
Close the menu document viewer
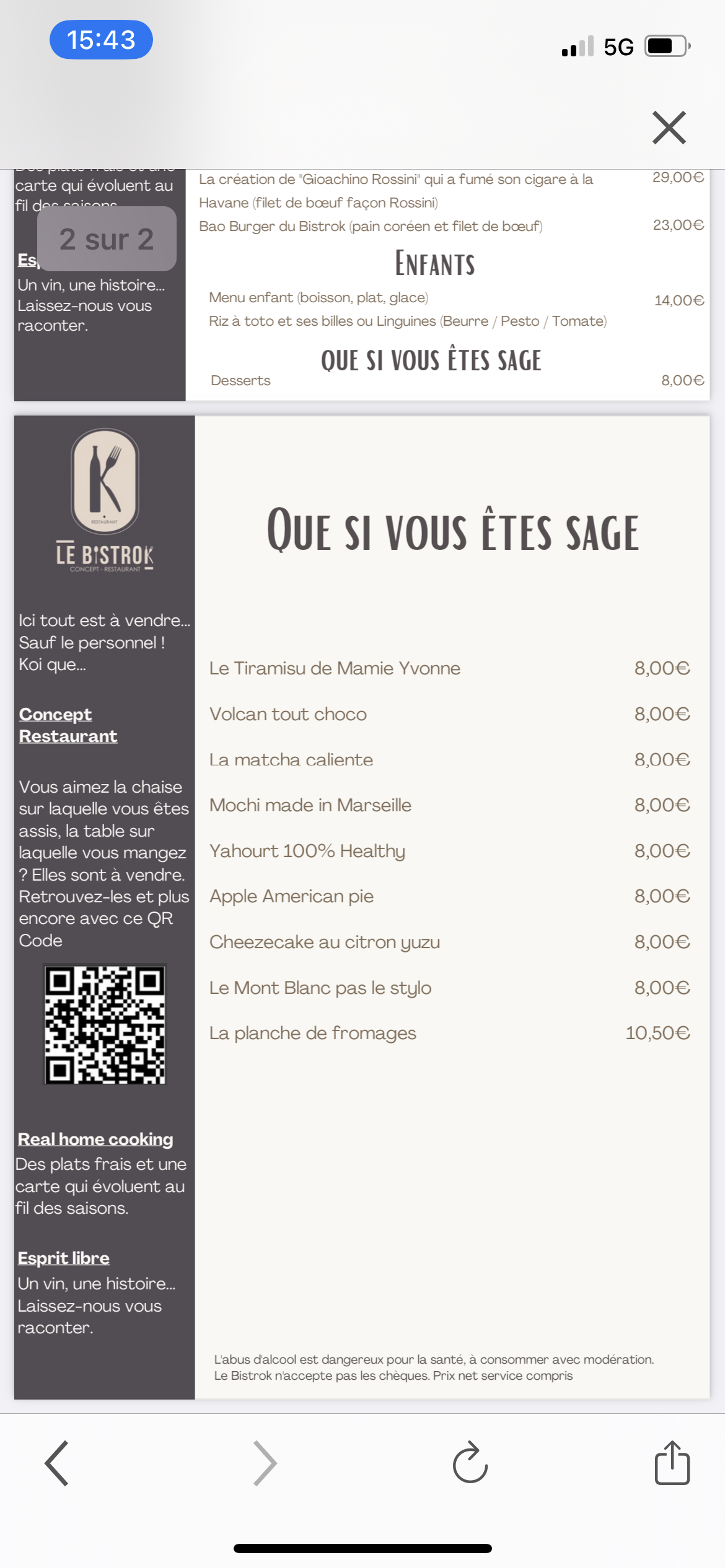[x=669, y=128]
